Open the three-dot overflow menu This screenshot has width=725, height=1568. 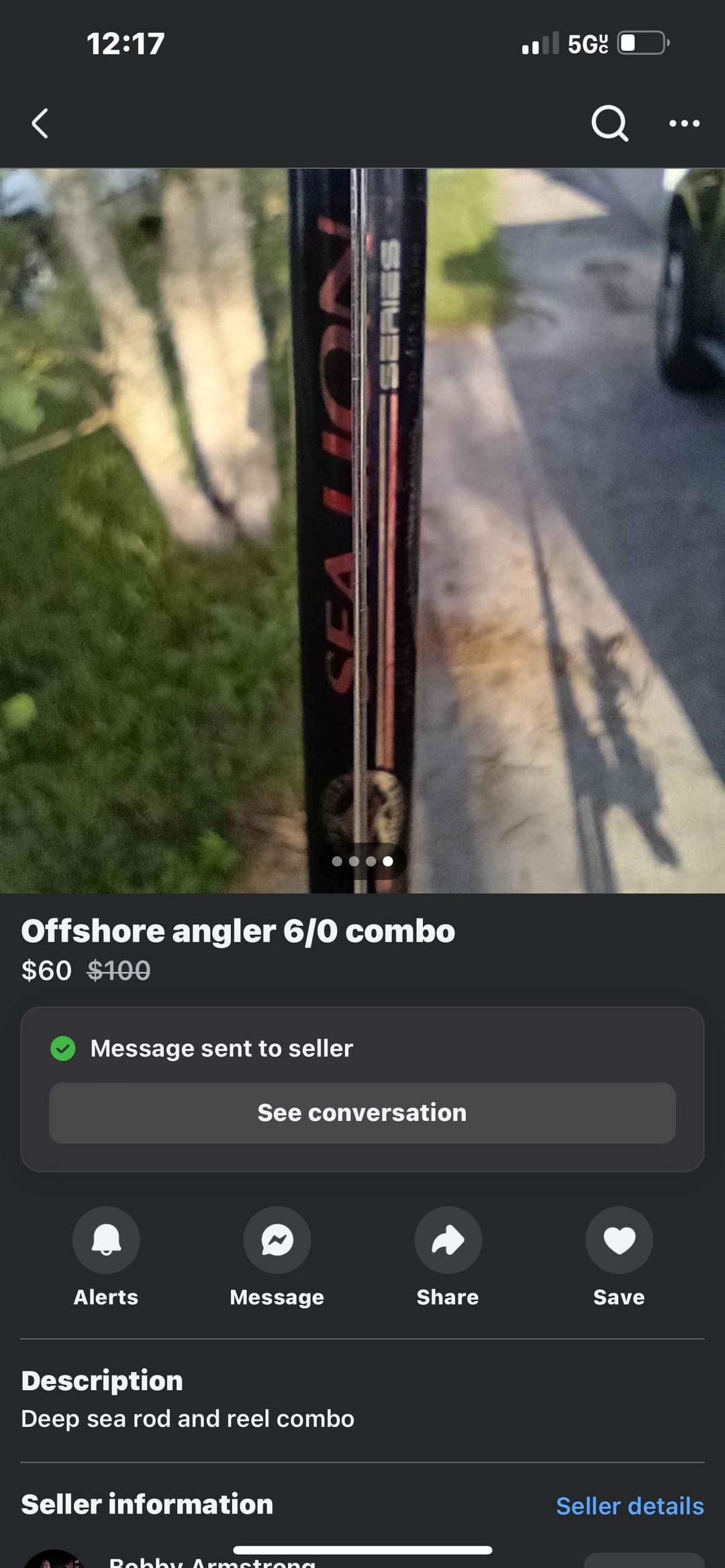coord(684,124)
